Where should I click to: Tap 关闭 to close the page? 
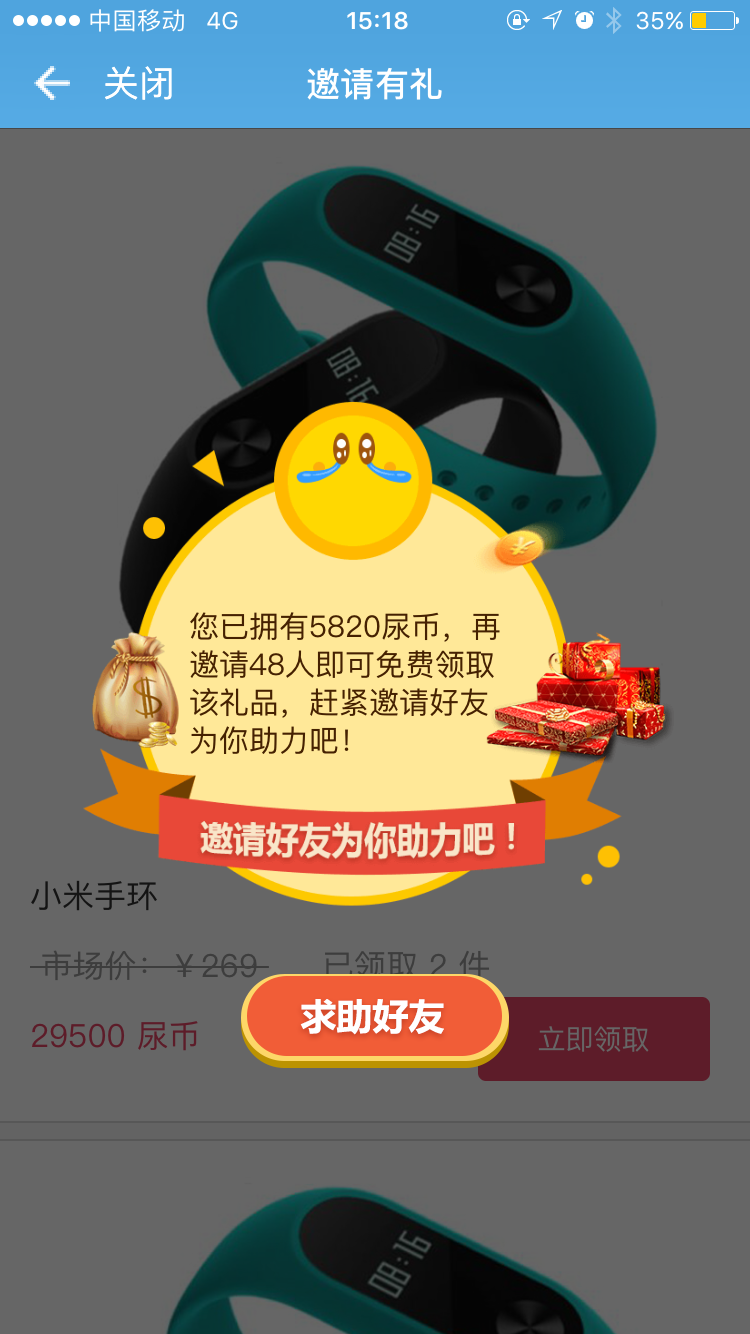[139, 84]
